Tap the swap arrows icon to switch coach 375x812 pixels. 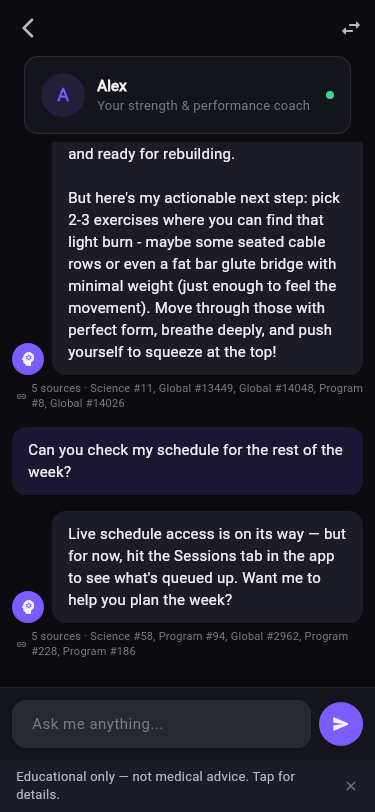[351, 28]
